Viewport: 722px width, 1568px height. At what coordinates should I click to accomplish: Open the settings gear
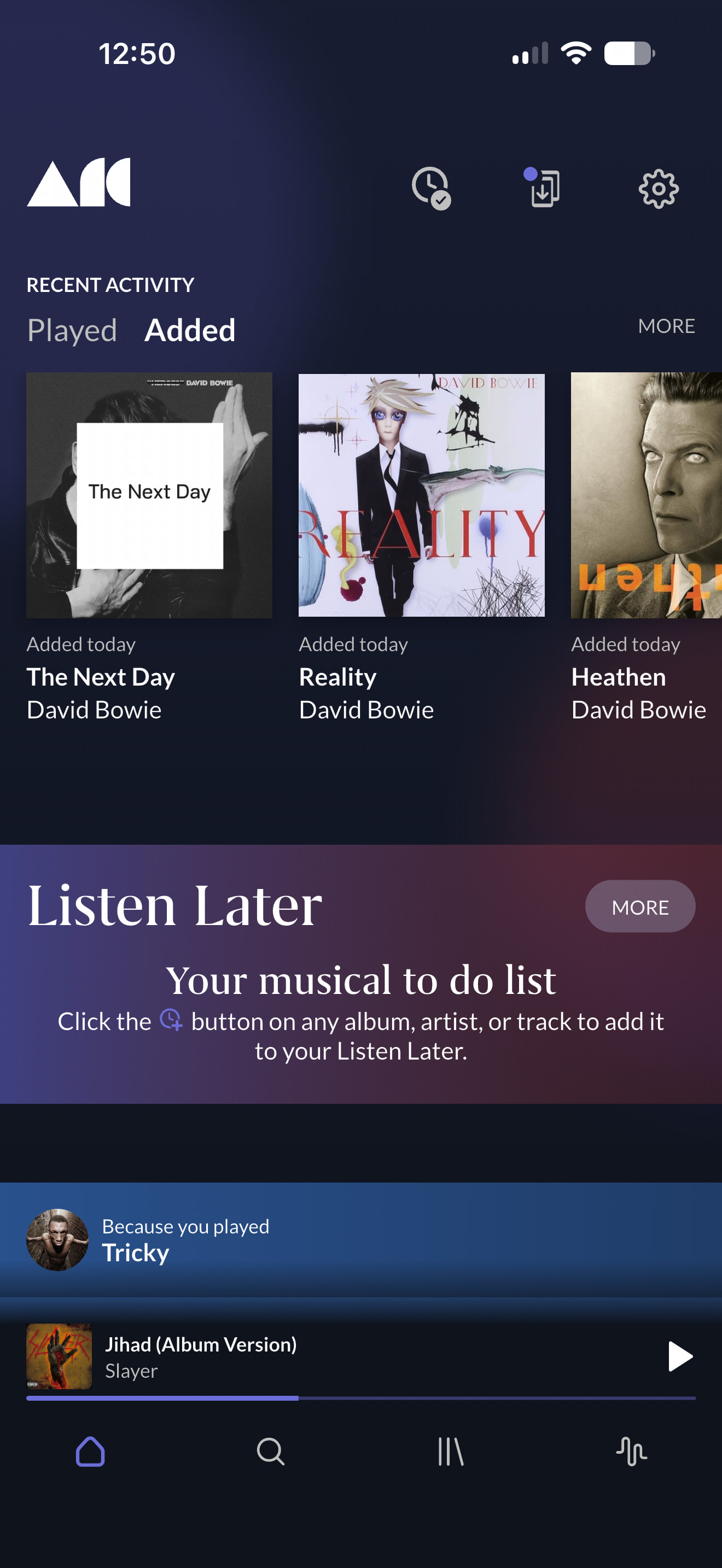coord(658,189)
